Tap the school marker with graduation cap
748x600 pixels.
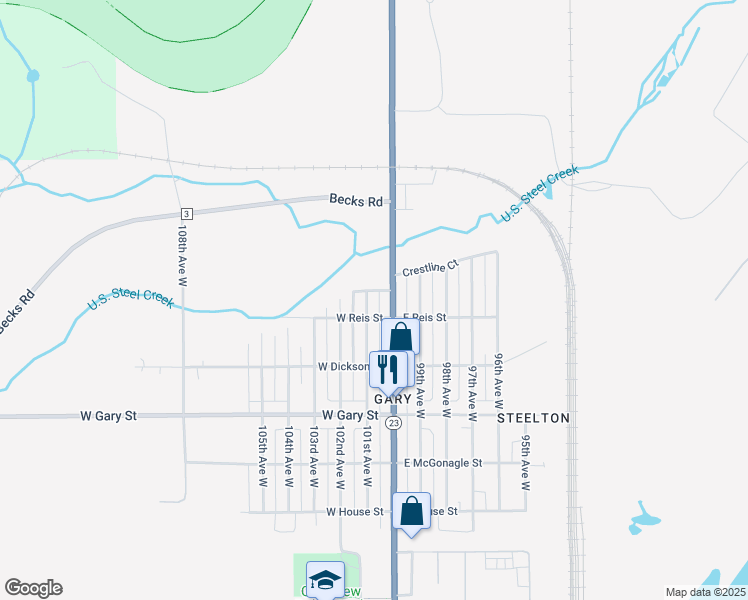click(325, 579)
